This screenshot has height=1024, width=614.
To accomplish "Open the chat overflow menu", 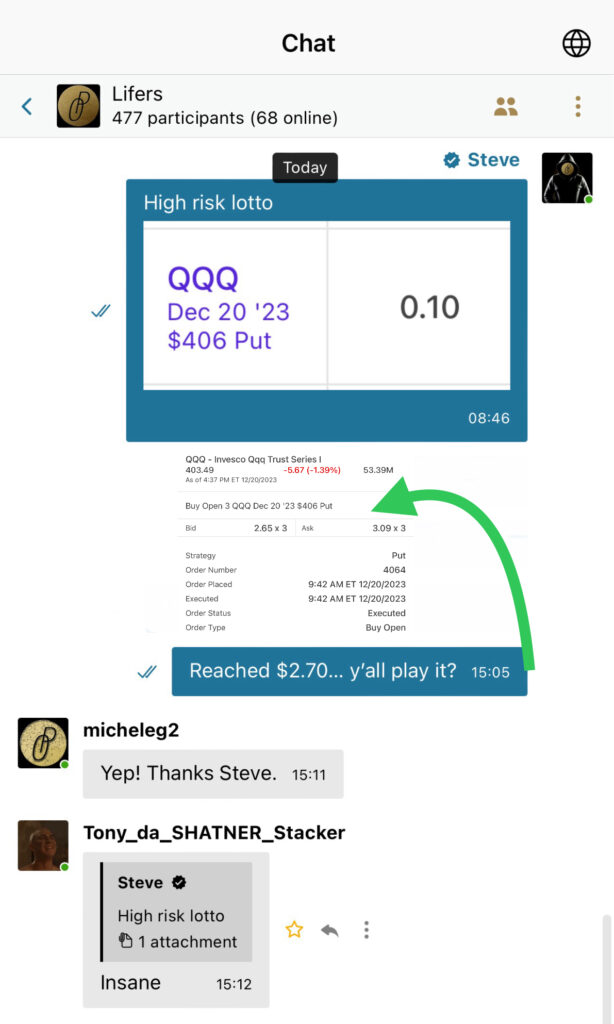I will [x=578, y=106].
